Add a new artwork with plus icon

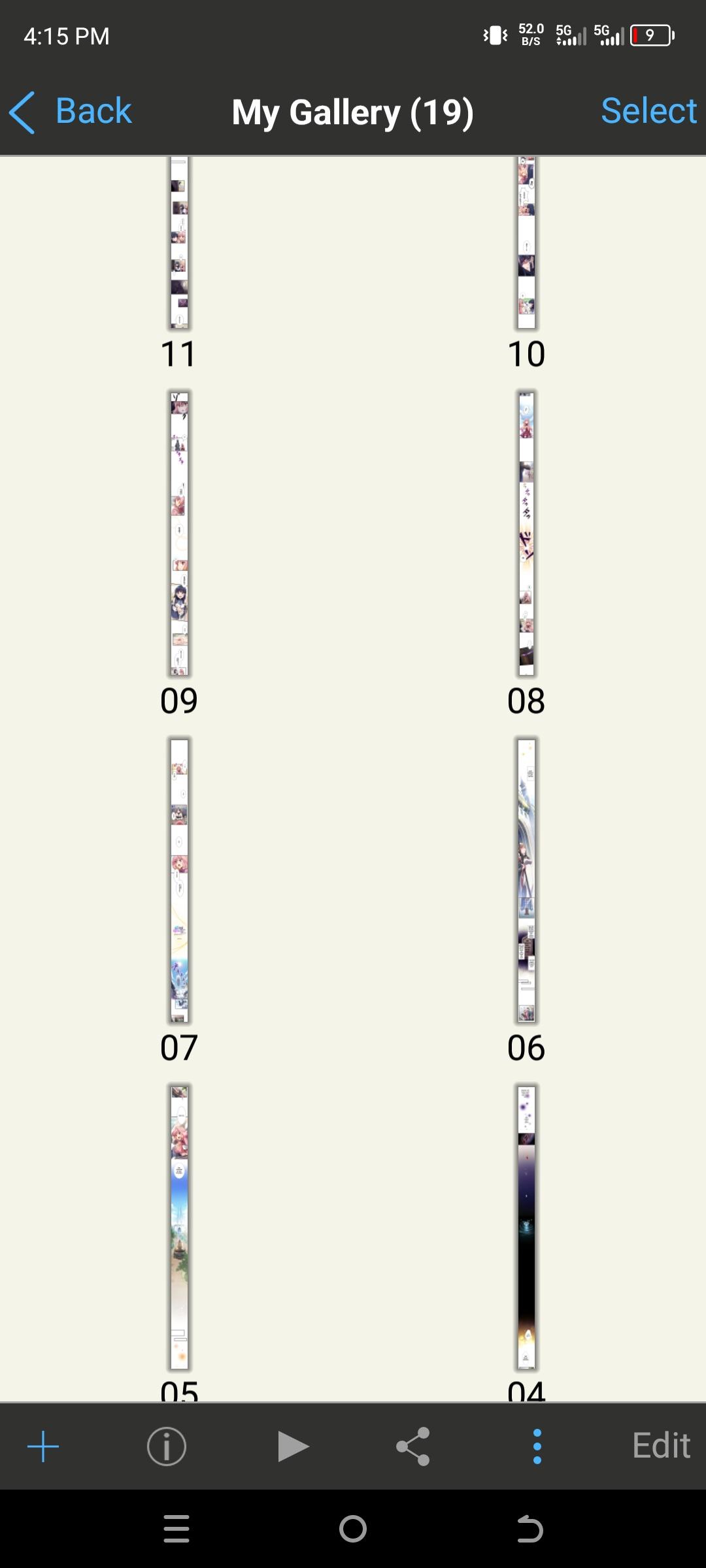43,1446
